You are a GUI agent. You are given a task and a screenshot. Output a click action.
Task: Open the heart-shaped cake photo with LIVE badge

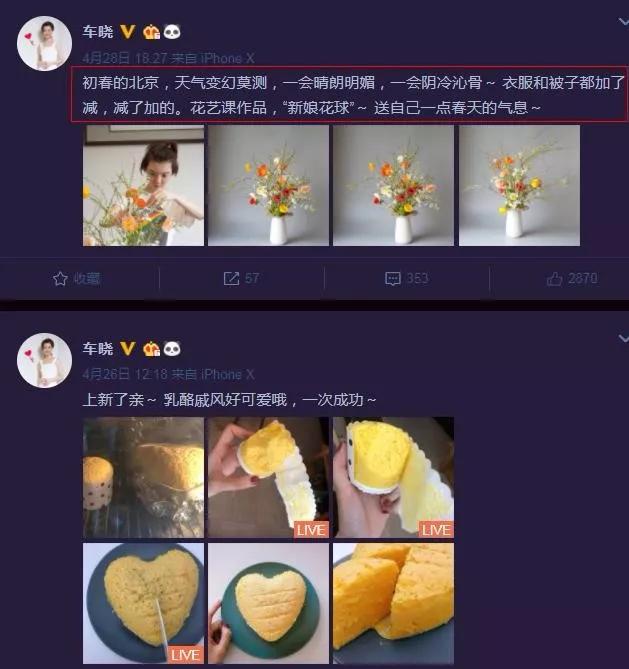click(143, 604)
